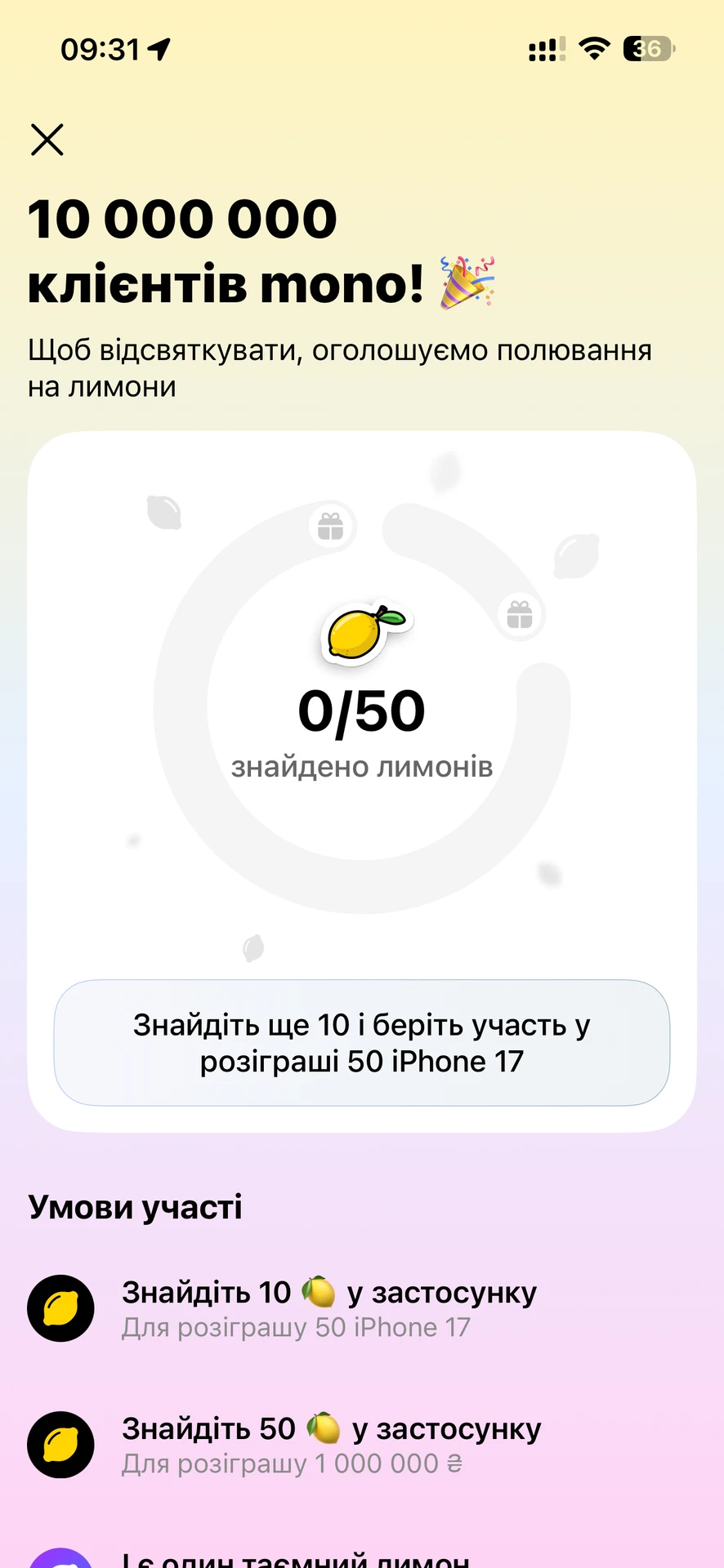Tap the first gift icon on the ring
Image resolution: width=724 pixels, height=1568 pixels.
[x=331, y=527]
